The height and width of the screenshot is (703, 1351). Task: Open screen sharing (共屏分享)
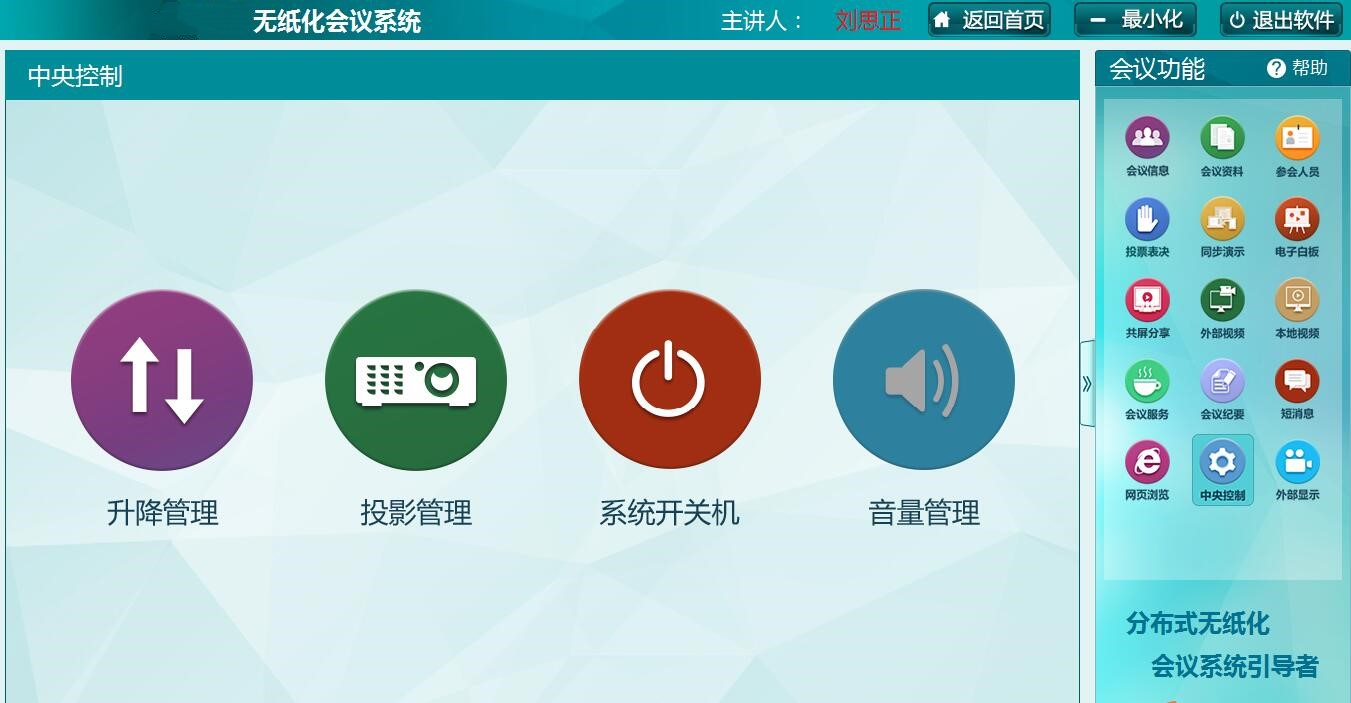[x=1147, y=301]
